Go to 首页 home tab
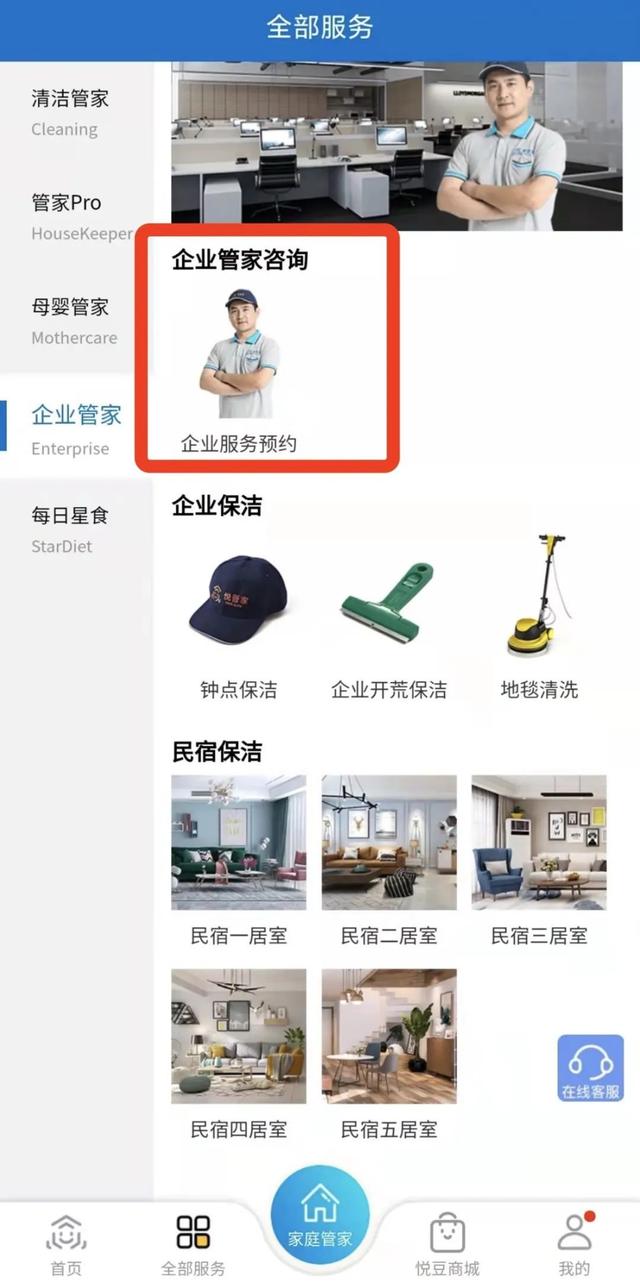This screenshot has height=1283, width=640. point(66,1243)
